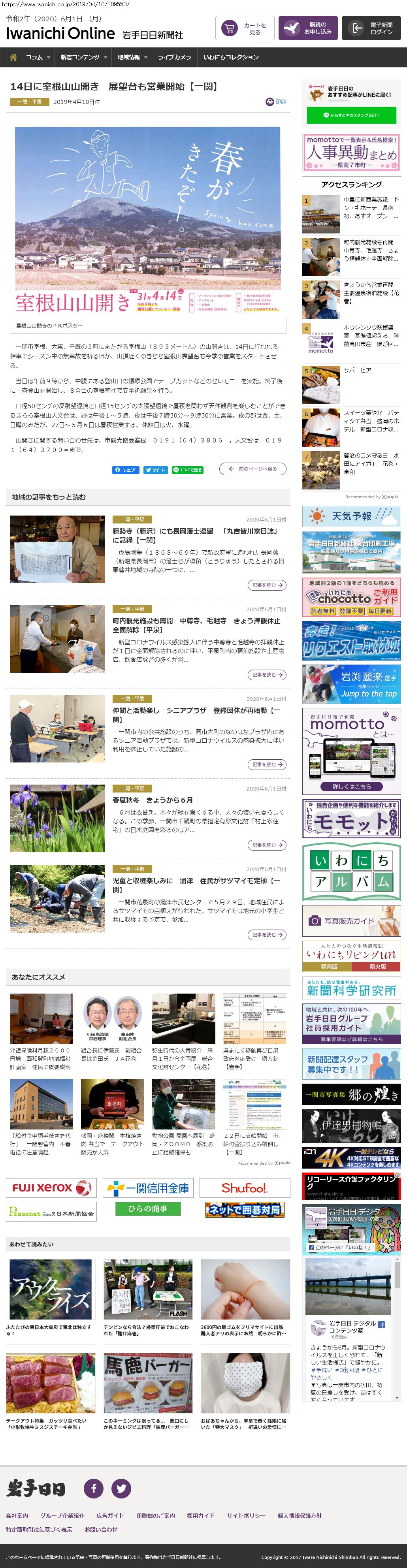Viewport: 407px width, 1568px height.
Task: Expand the 新着コンテンツ menu
Action: pos(83,57)
